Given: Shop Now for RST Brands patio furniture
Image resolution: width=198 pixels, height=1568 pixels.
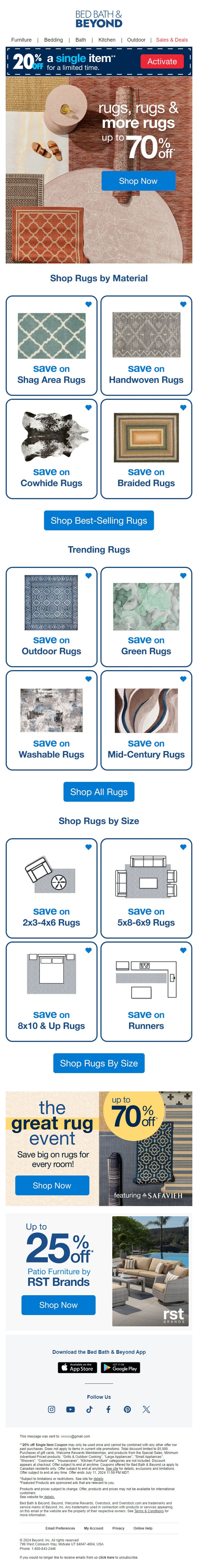Looking at the screenshot, I should coord(58,1305).
